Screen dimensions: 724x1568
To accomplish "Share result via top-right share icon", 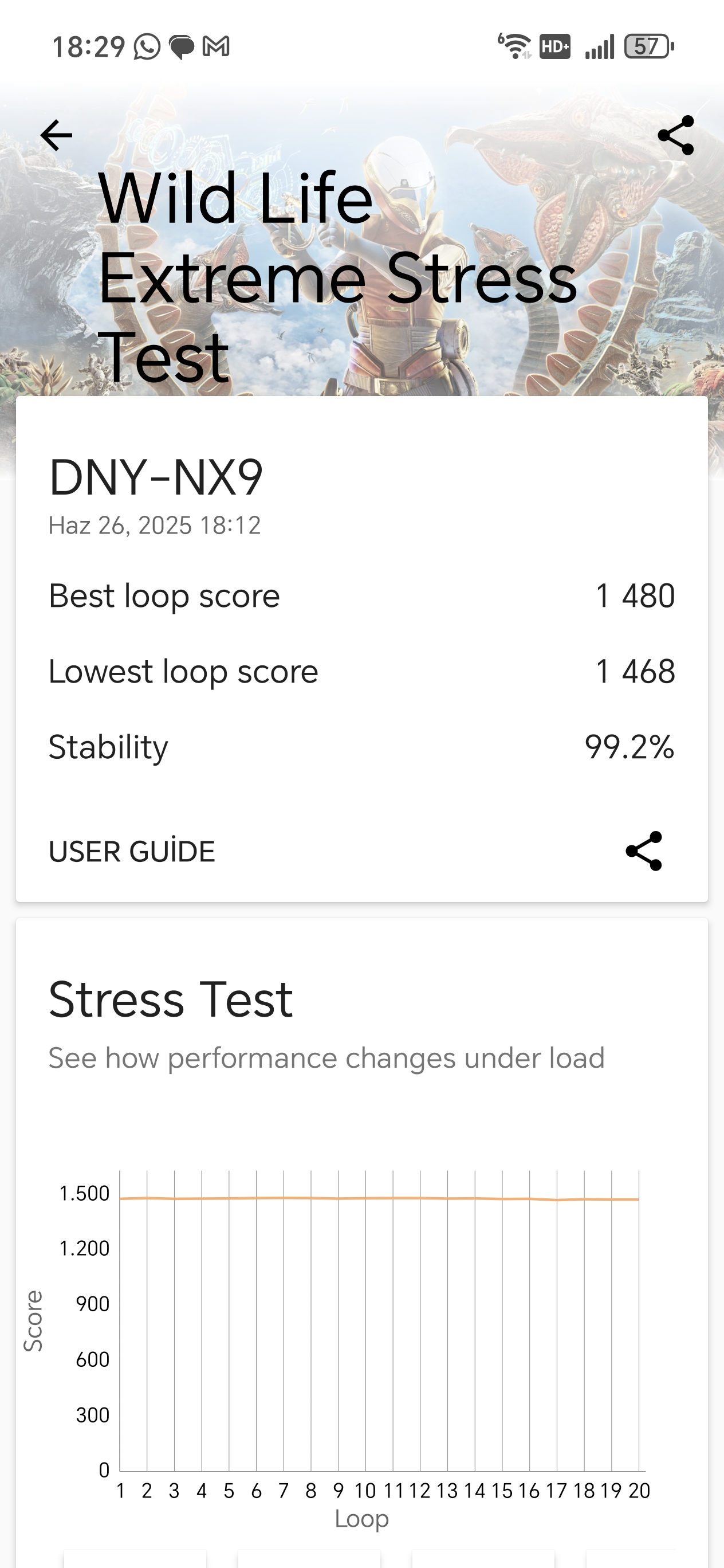I will 675,135.
